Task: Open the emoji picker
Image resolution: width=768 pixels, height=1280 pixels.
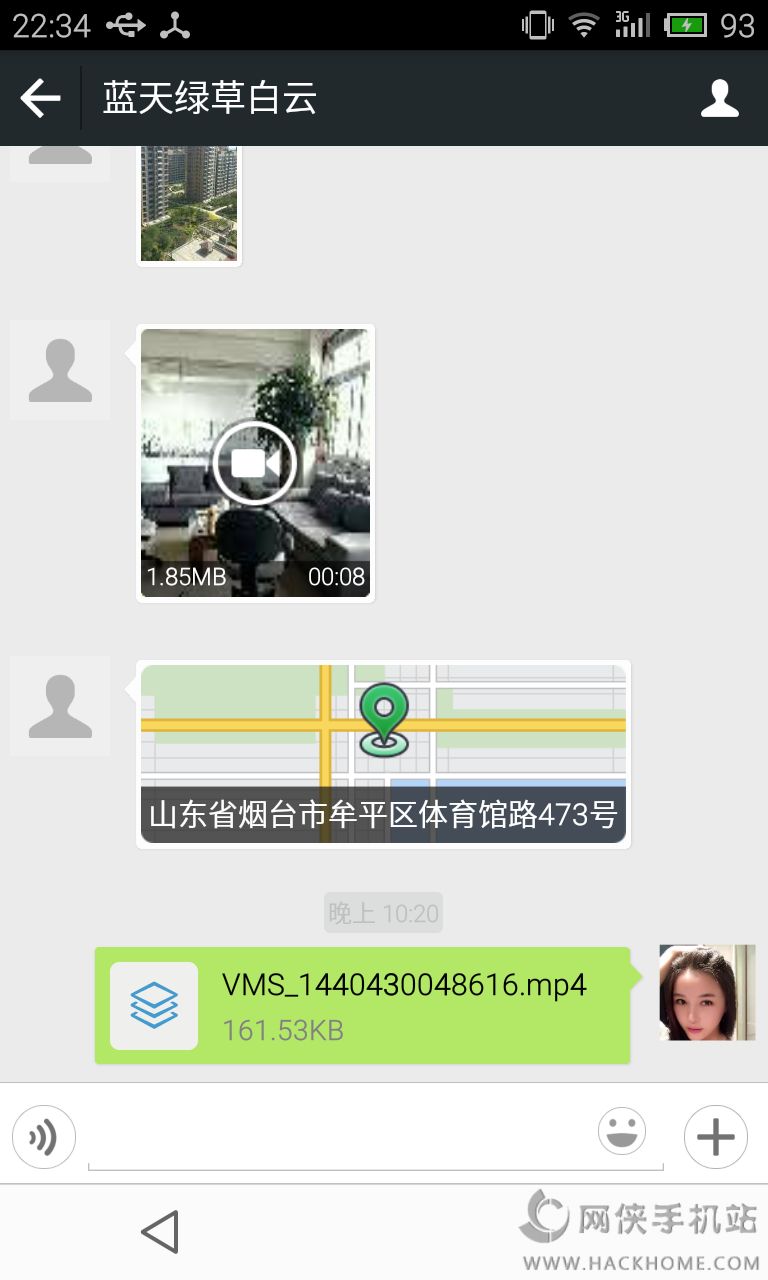Action: pos(622,1133)
